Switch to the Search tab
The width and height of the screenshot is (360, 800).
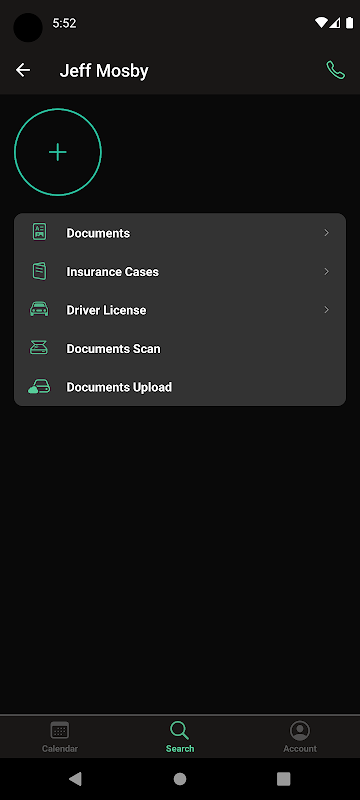180,737
